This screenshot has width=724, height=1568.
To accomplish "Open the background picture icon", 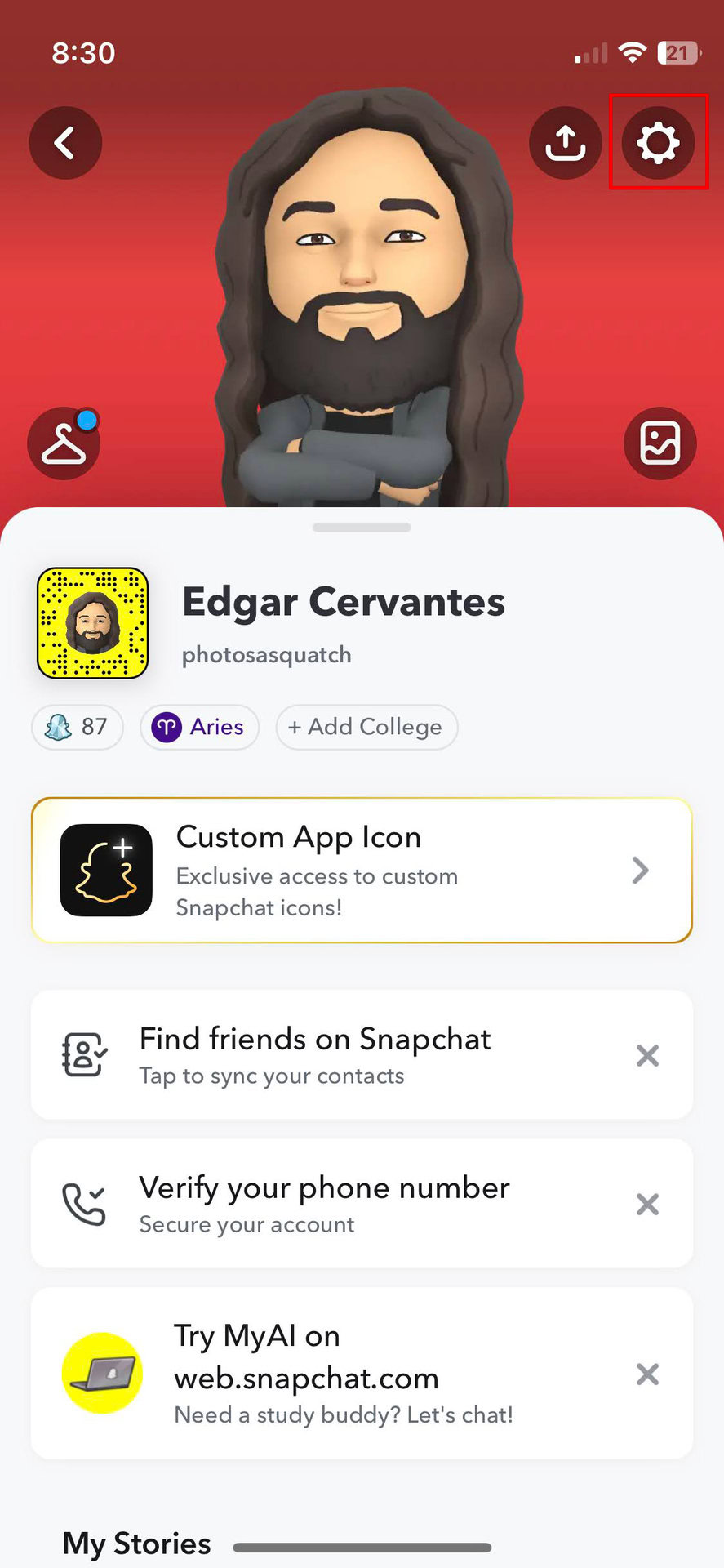I will pos(660,443).
